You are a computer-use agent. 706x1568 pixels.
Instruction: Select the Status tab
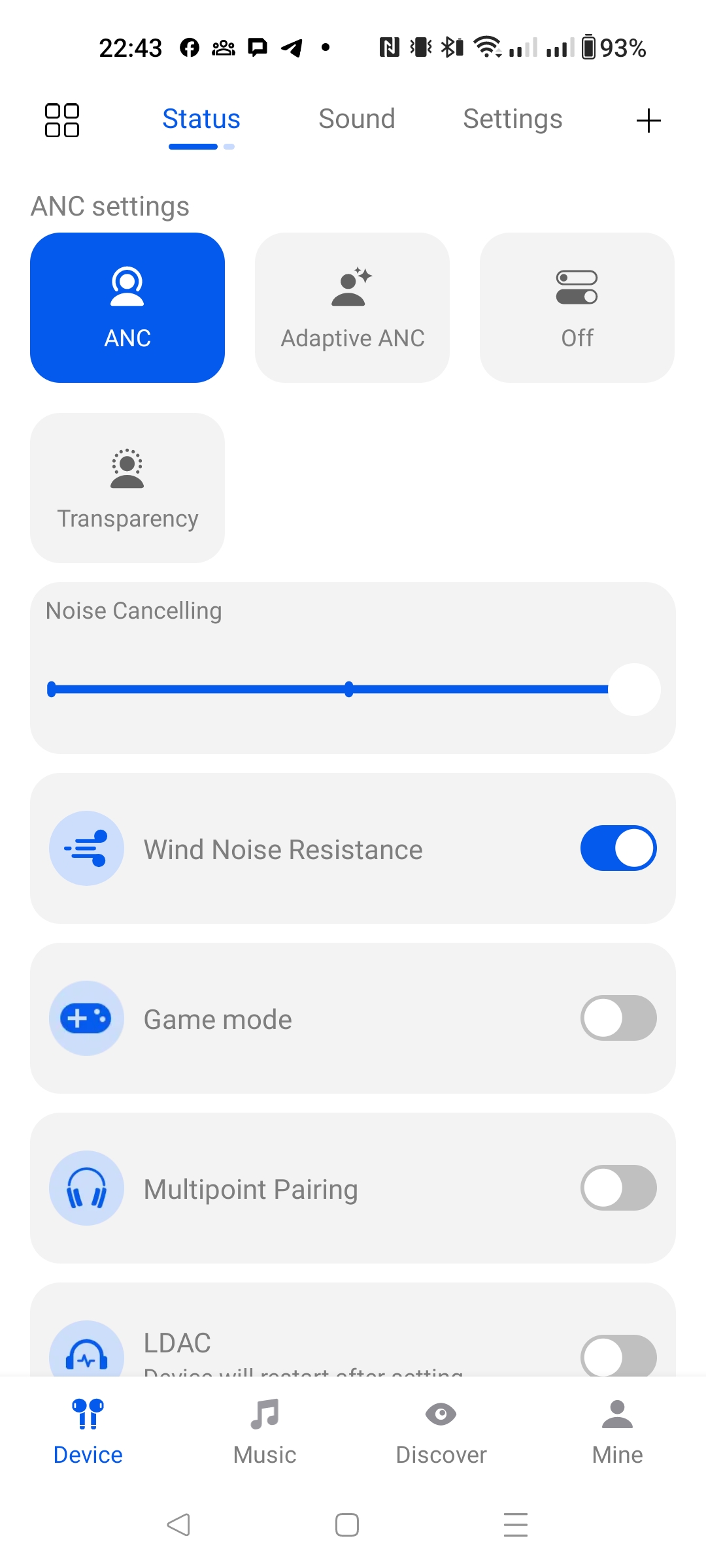201,119
